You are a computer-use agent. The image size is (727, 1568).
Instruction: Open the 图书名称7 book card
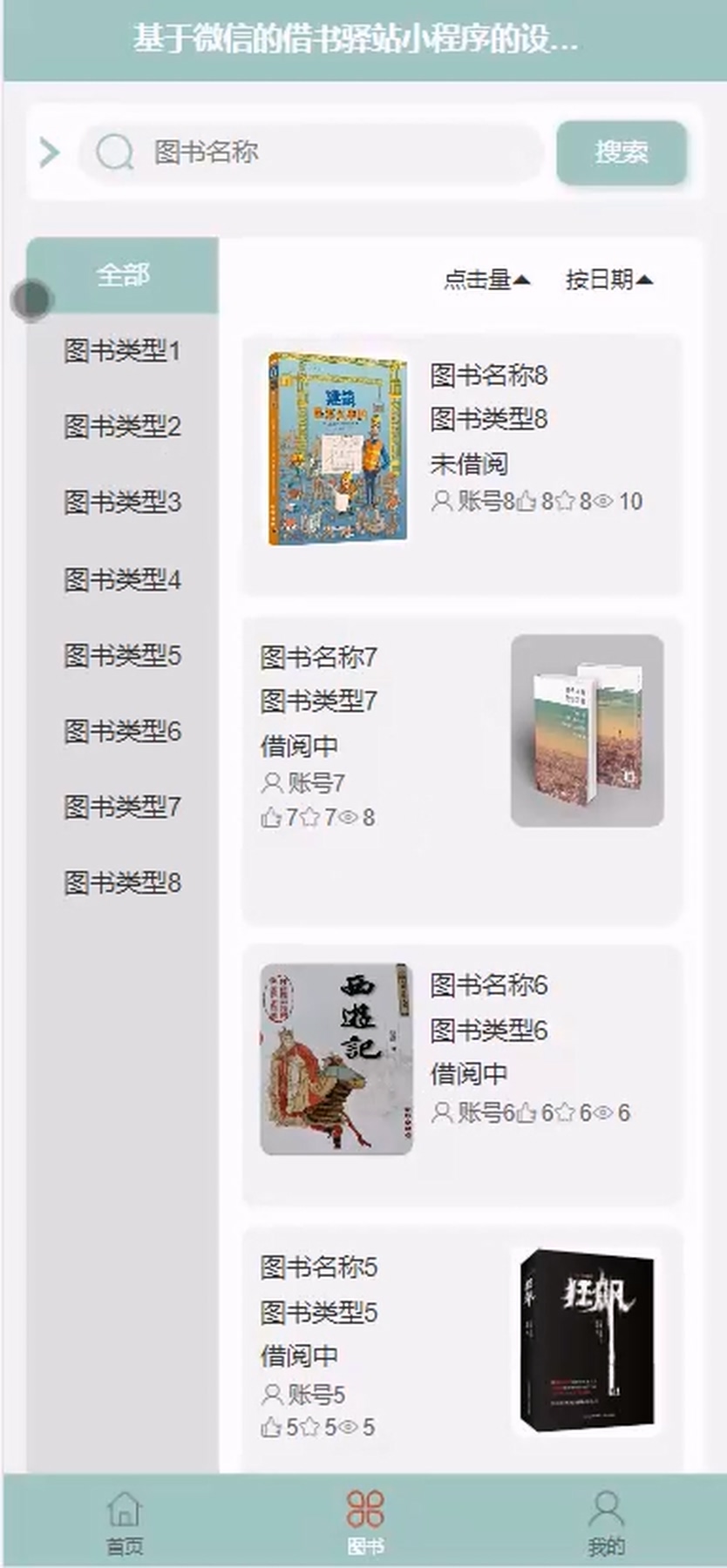click(462, 771)
